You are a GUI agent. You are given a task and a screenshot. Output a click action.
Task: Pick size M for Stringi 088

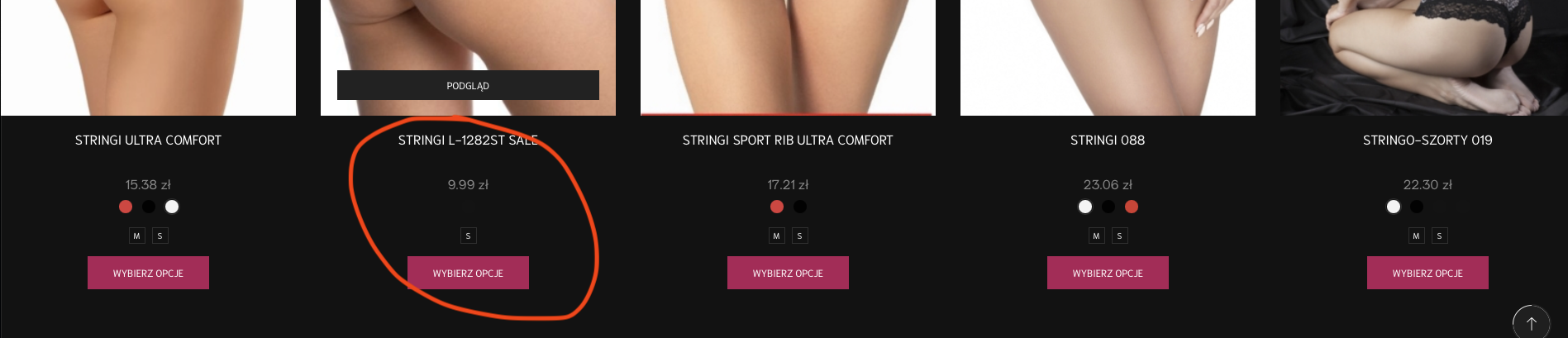point(1096,236)
